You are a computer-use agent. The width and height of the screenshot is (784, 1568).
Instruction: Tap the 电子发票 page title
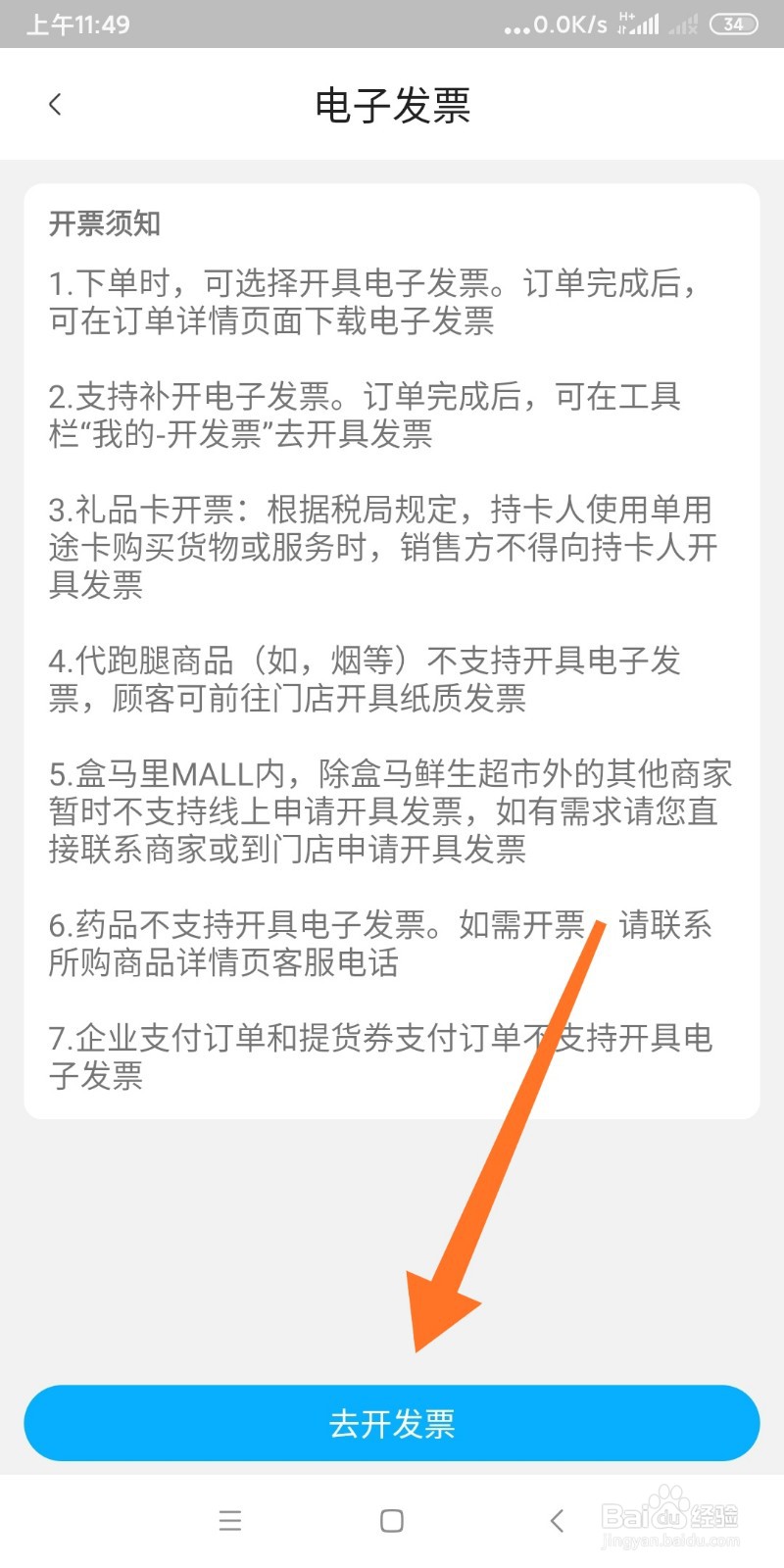[x=392, y=106]
